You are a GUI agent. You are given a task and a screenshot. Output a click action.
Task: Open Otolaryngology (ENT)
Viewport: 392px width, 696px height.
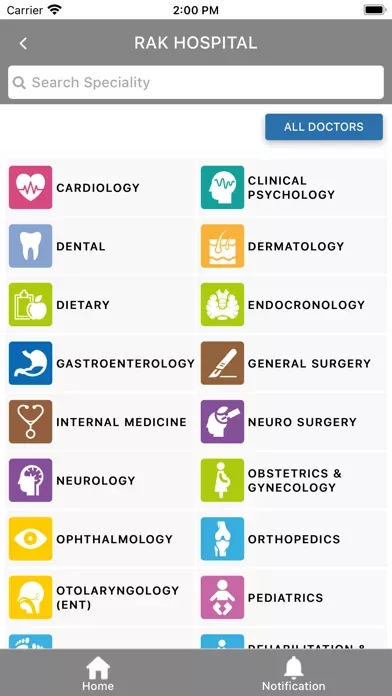click(x=100, y=597)
